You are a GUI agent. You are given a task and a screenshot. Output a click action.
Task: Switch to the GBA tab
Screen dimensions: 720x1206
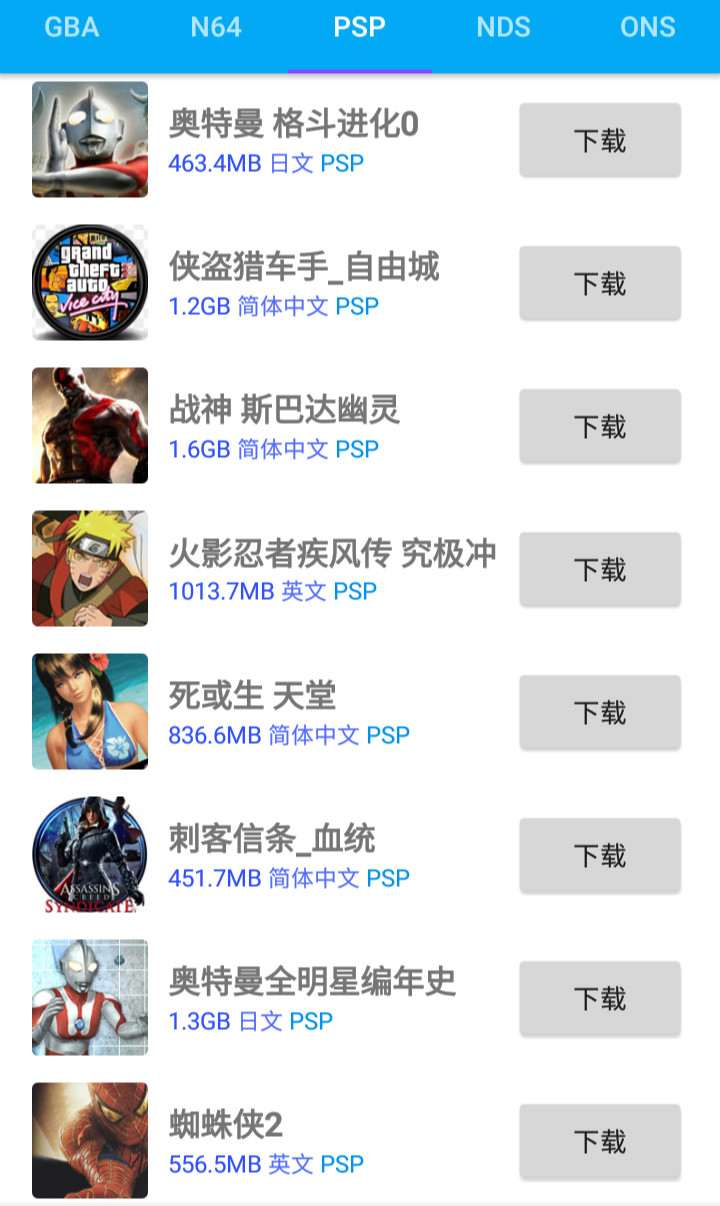coord(70,27)
